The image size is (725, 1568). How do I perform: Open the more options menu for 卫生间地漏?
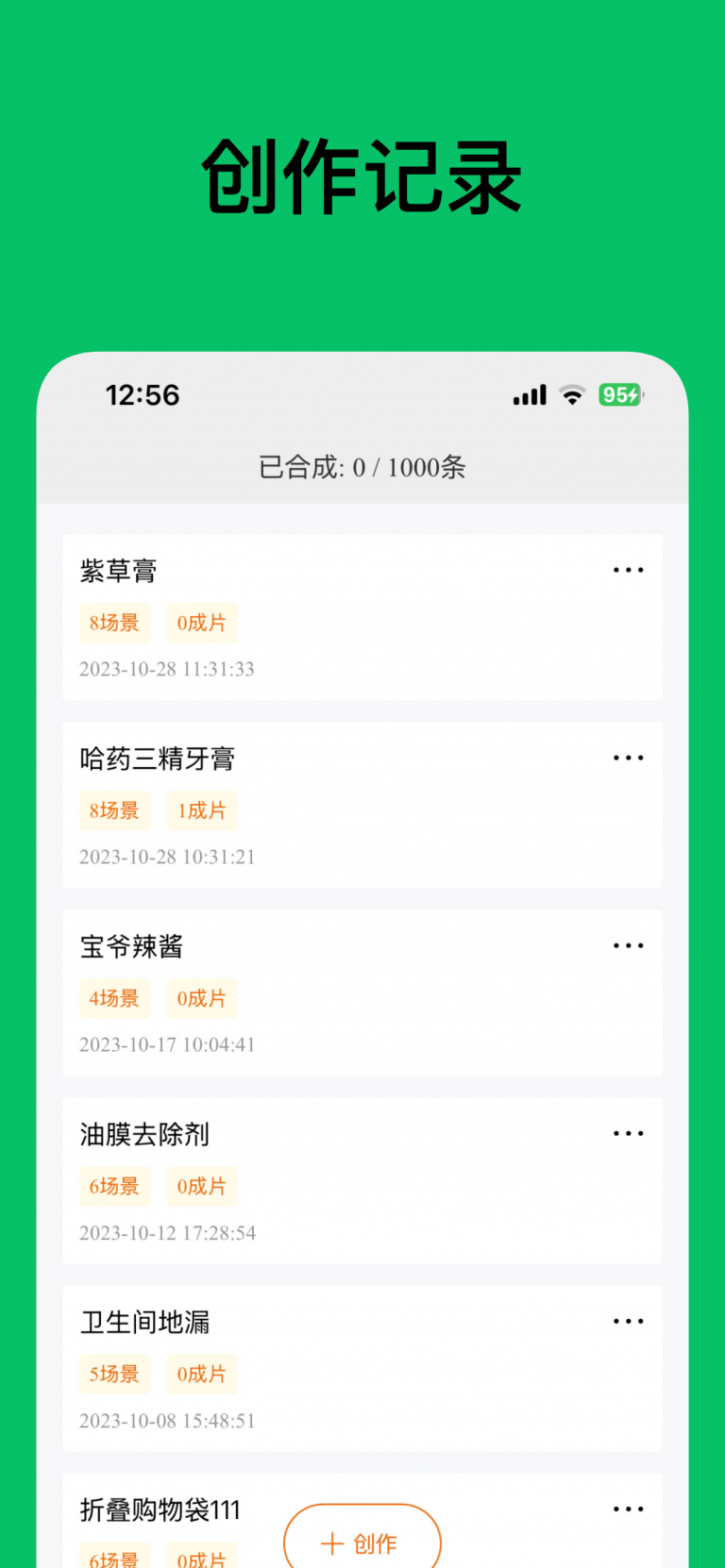(x=629, y=1321)
